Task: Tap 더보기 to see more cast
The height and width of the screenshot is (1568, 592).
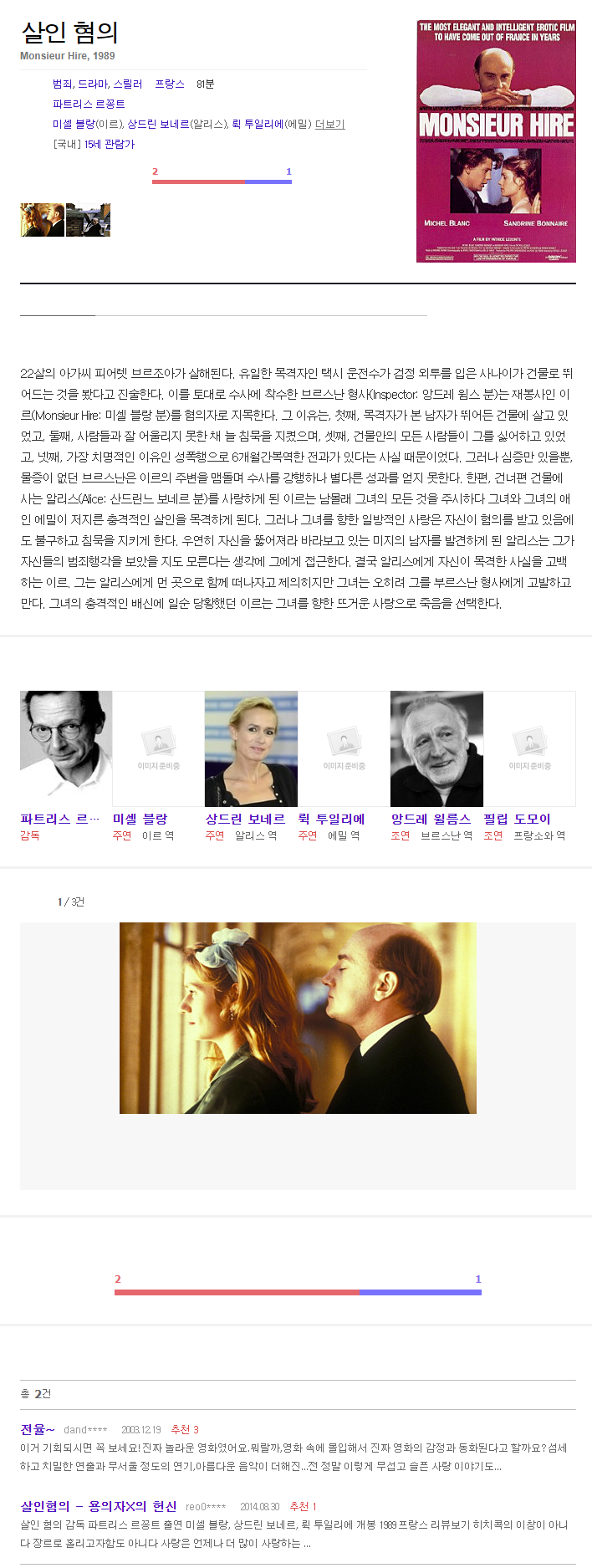Action: click(329, 124)
